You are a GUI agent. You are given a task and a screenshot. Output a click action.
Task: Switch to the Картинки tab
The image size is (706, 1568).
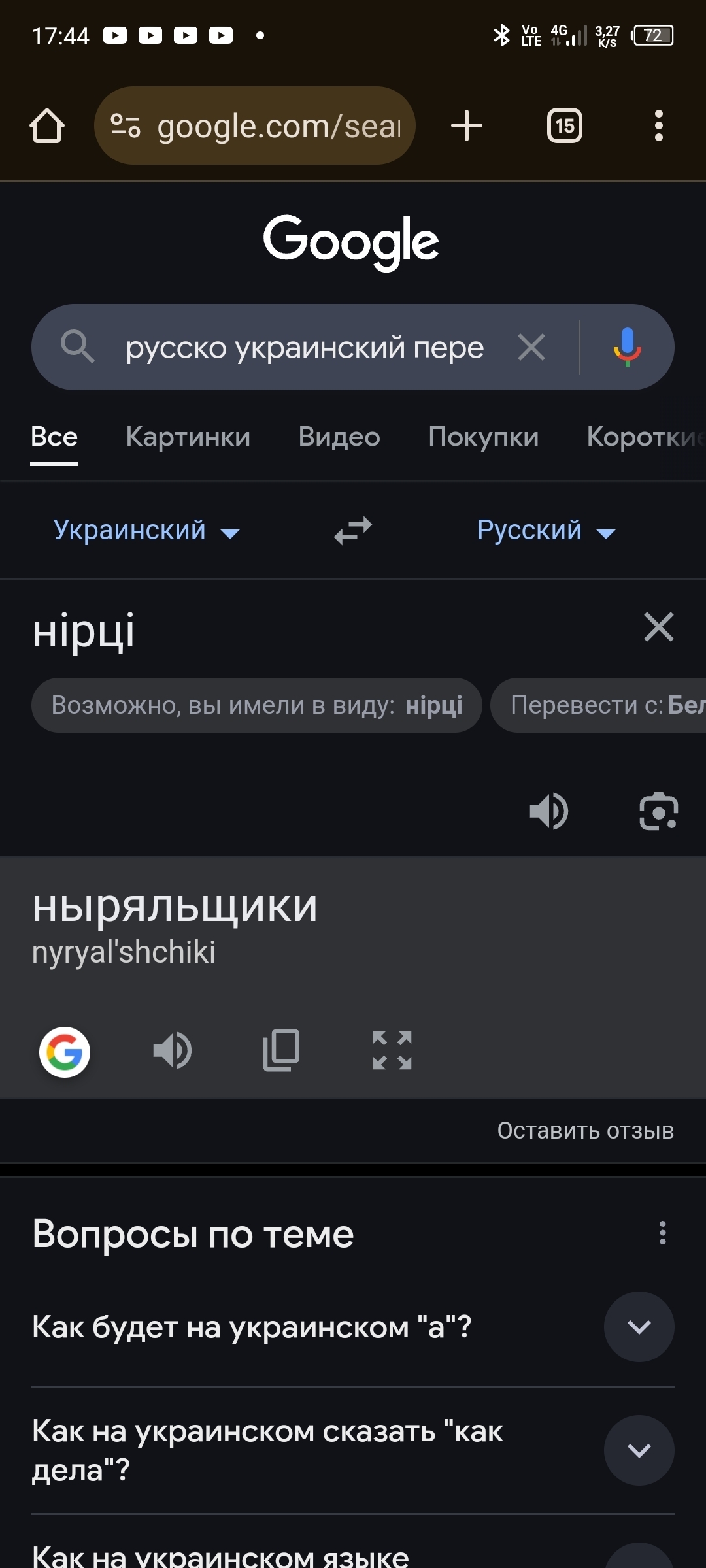point(188,437)
